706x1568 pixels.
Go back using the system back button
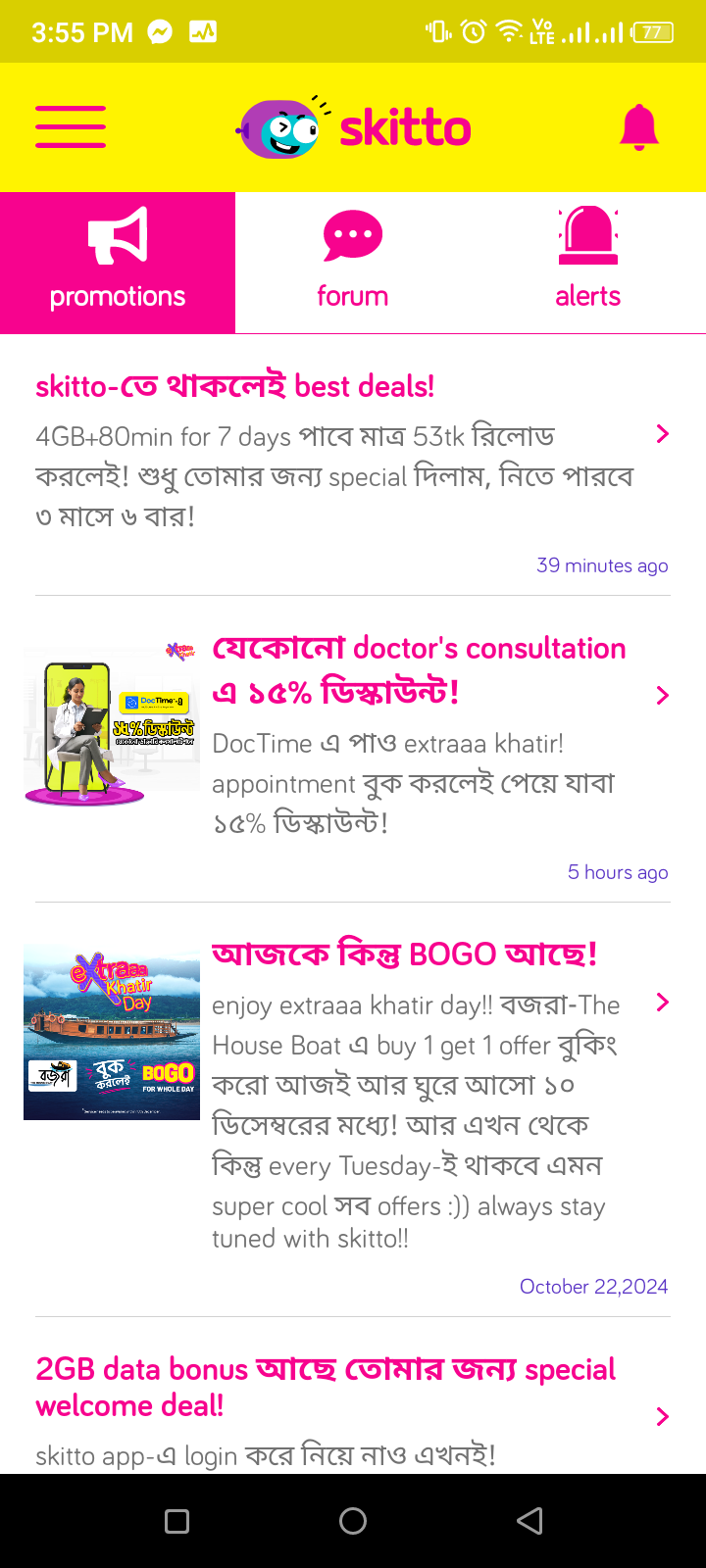point(529,1521)
